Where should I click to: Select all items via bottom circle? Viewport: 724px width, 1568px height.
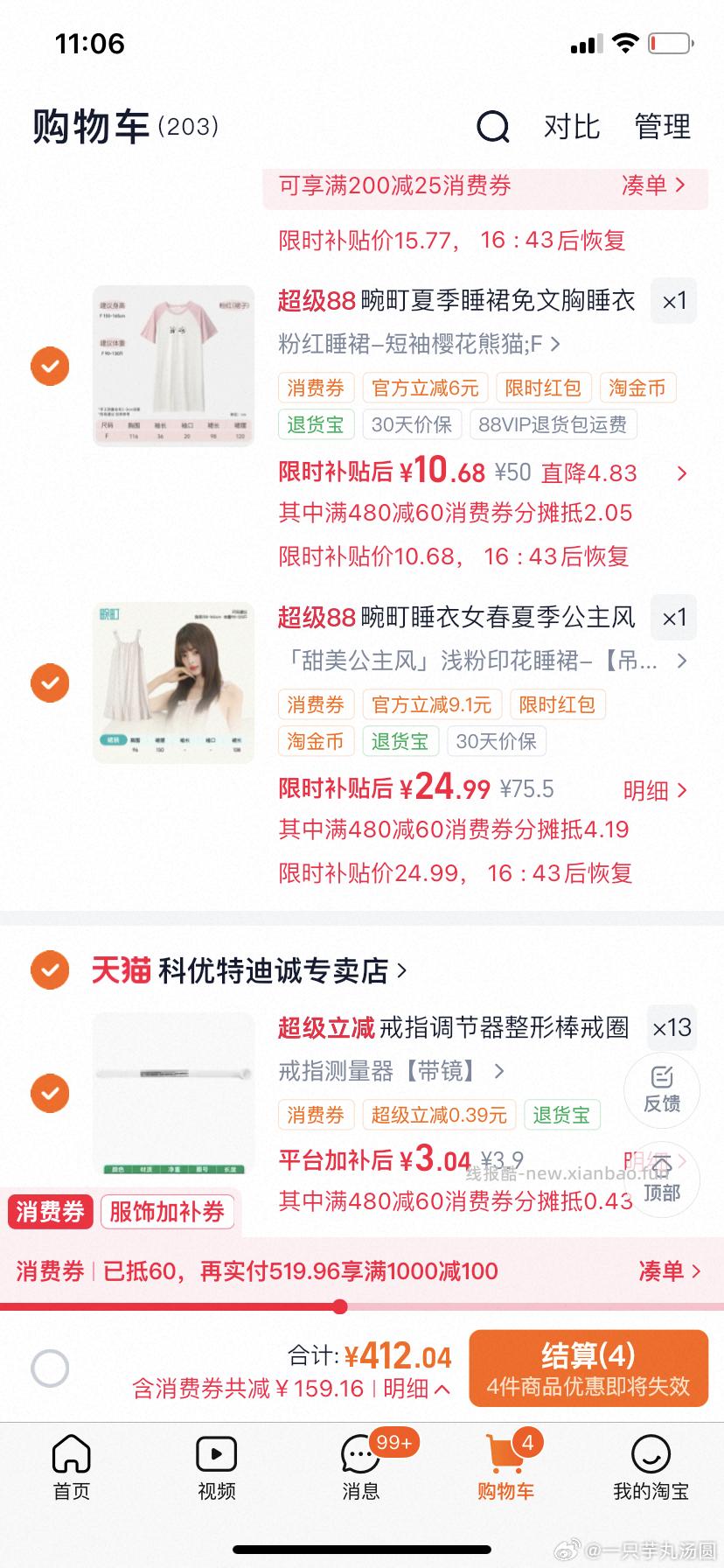coord(50,1368)
